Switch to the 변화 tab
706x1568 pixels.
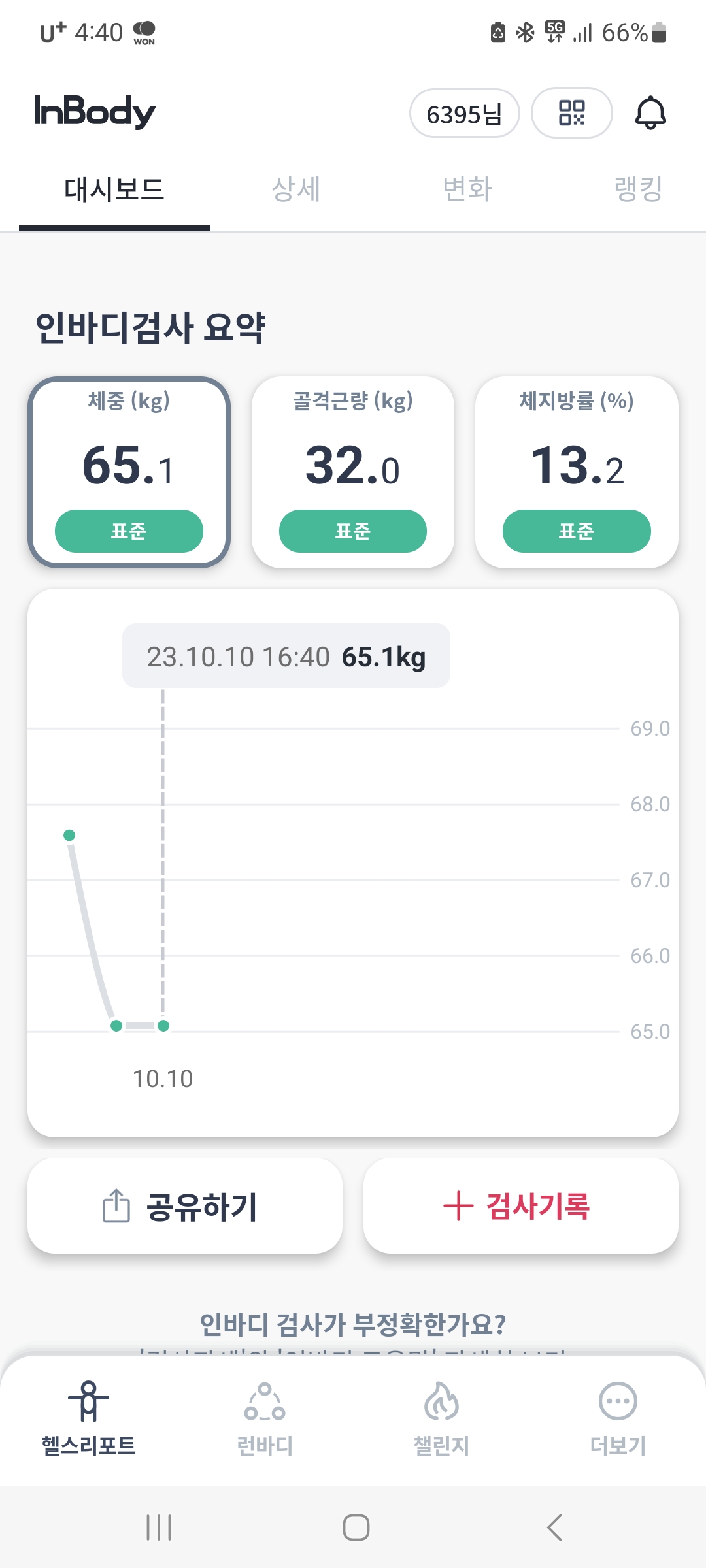[x=467, y=189]
